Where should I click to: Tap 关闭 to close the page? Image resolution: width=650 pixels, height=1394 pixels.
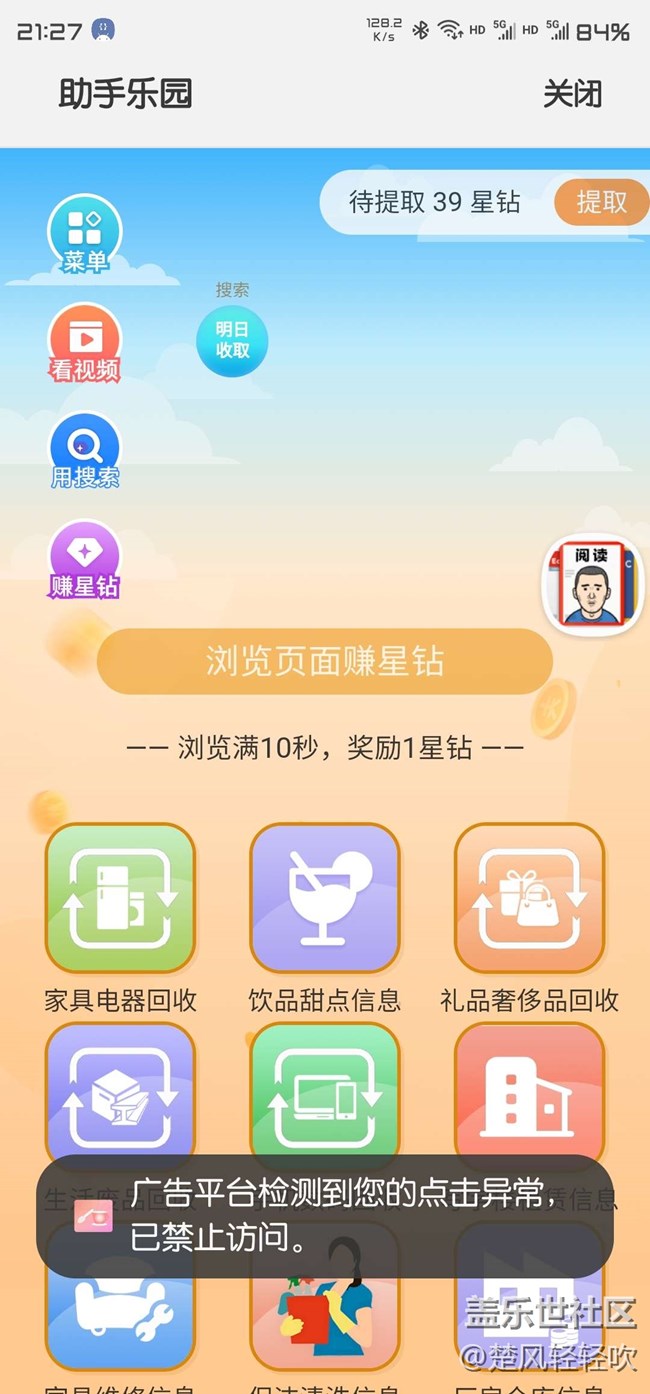573,94
